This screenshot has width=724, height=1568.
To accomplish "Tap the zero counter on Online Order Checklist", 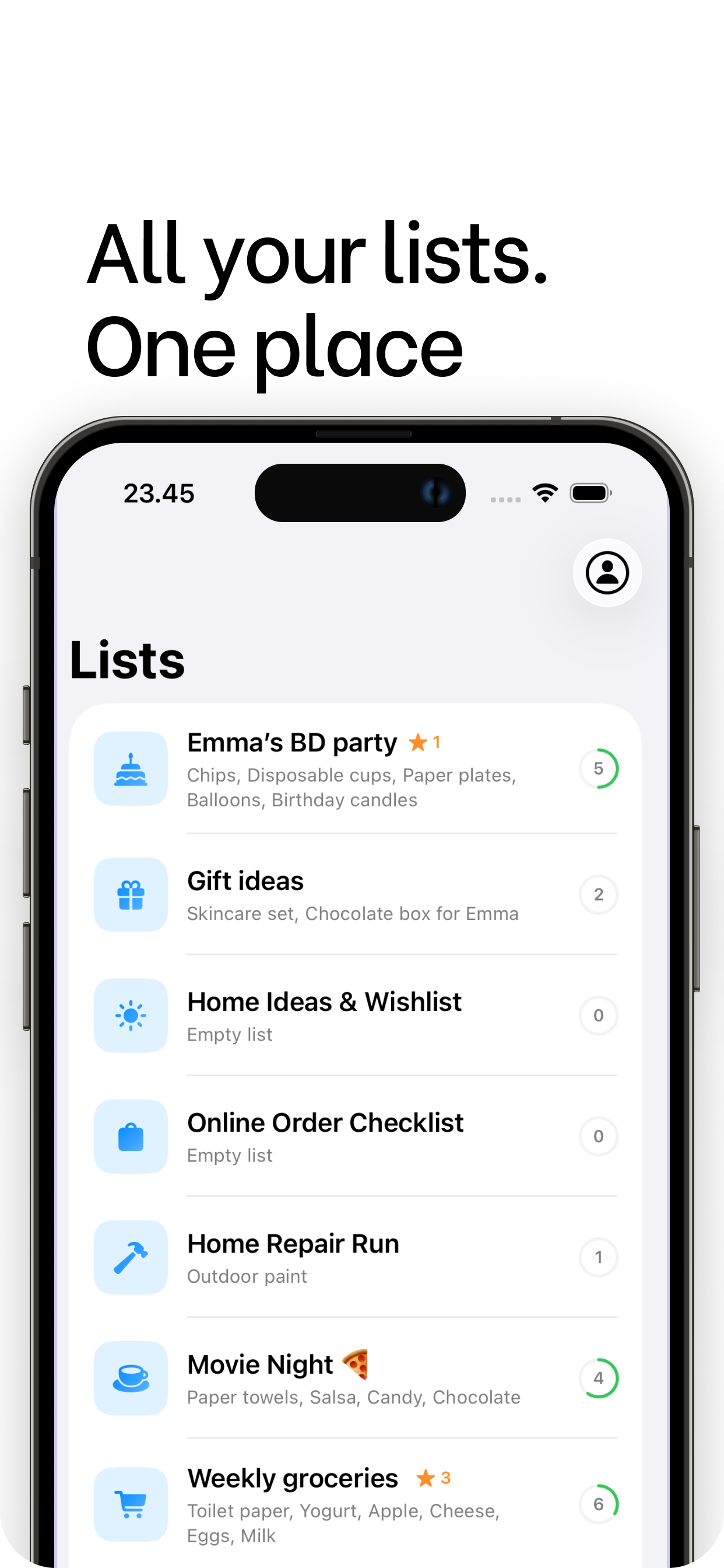I will 599,1136.
